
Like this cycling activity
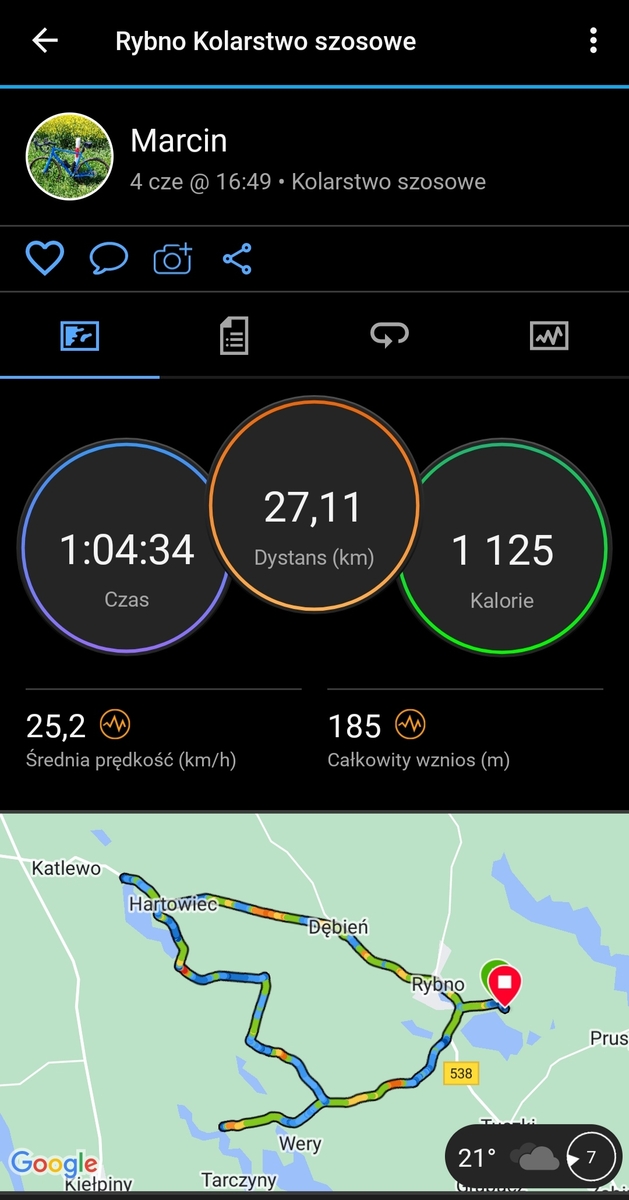(x=45, y=259)
